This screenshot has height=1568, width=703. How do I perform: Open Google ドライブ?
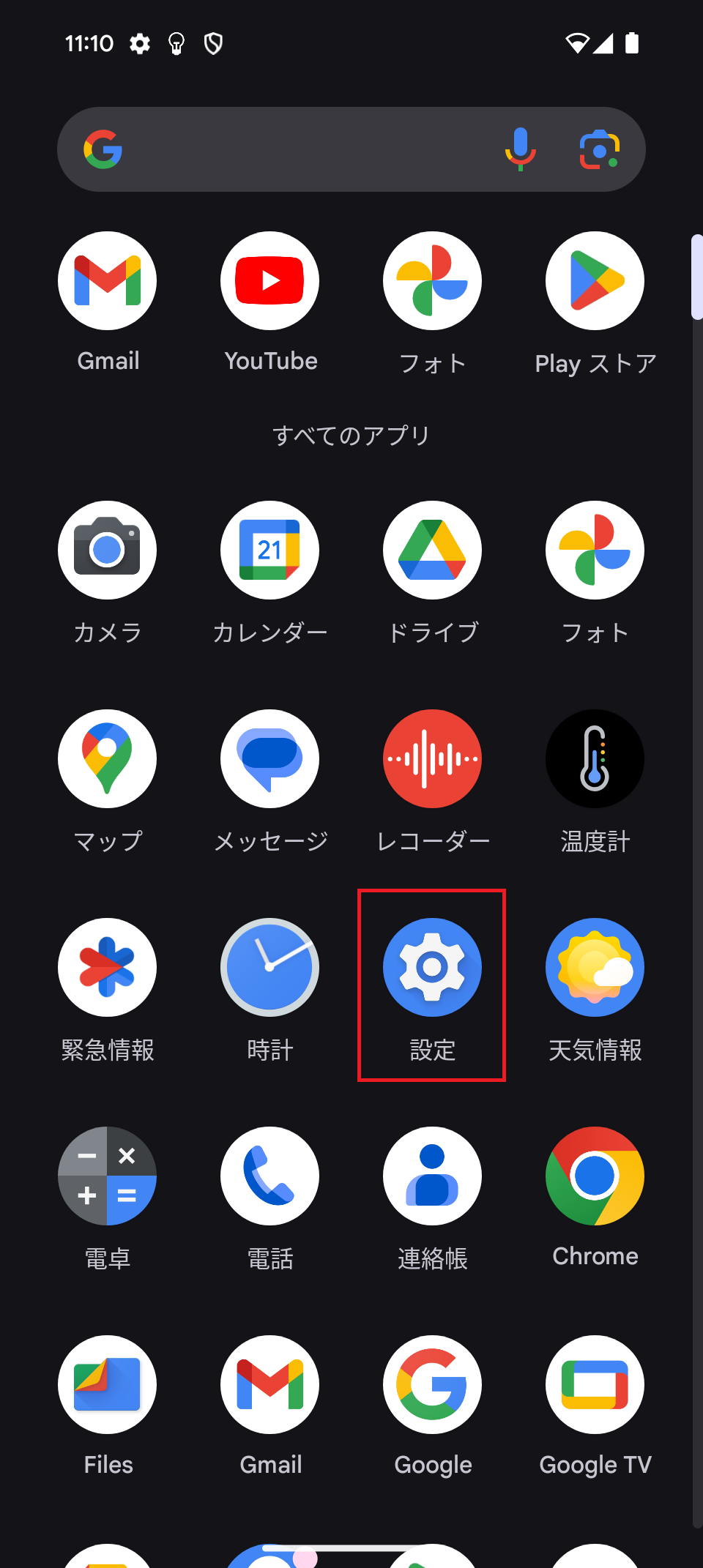432,550
